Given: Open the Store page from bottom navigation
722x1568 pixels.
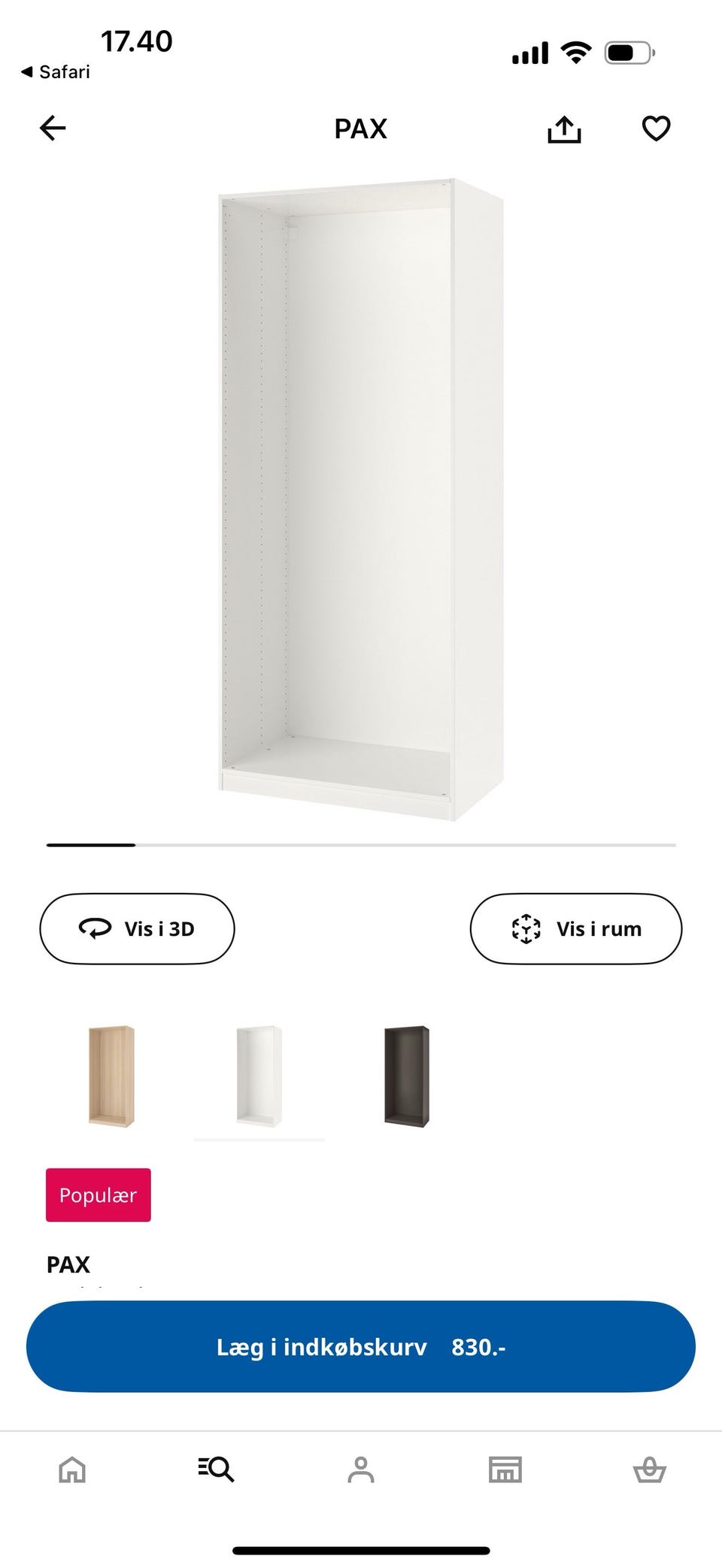Looking at the screenshot, I should click(505, 1471).
